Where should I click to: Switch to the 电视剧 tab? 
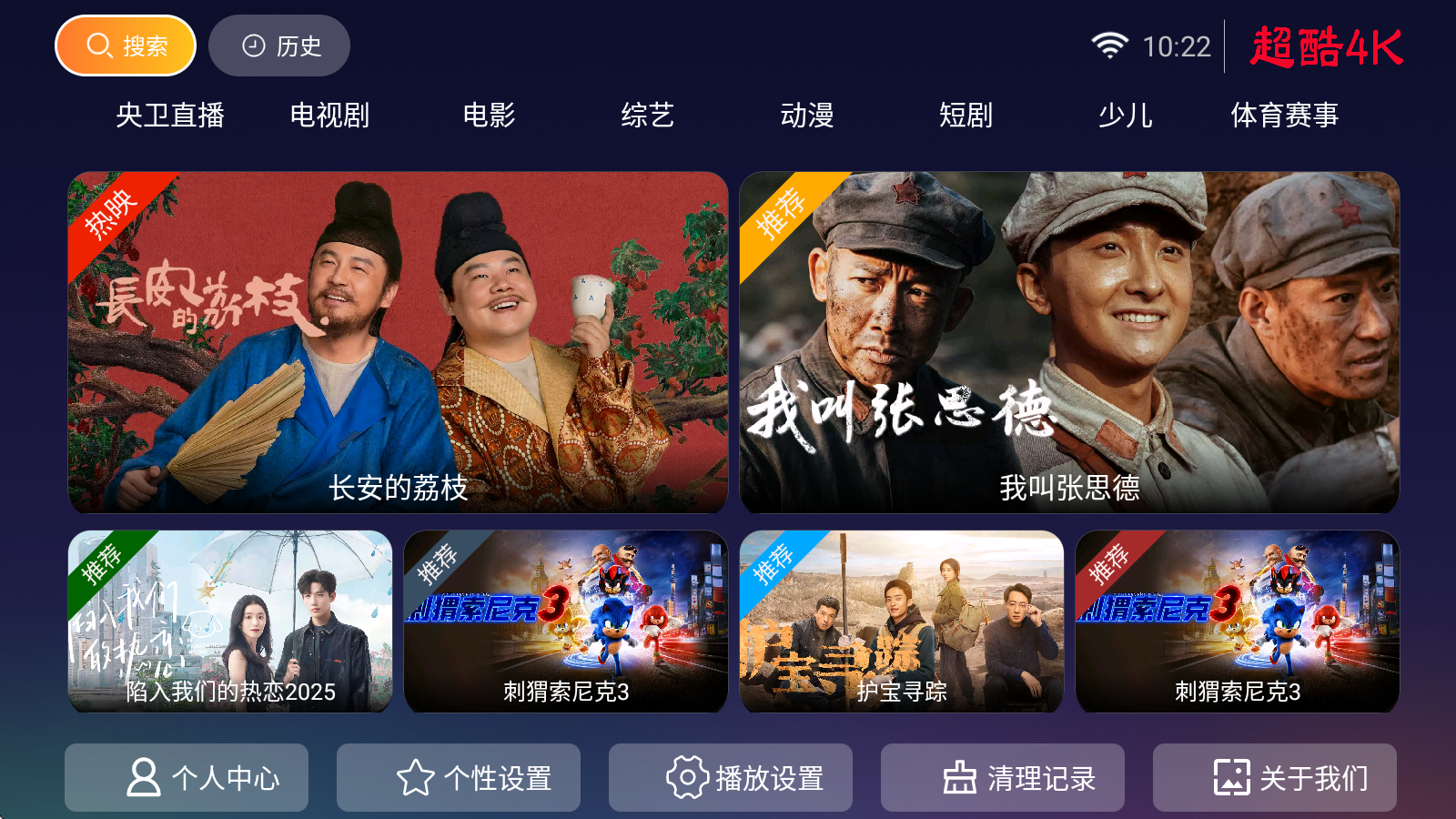click(x=329, y=116)
